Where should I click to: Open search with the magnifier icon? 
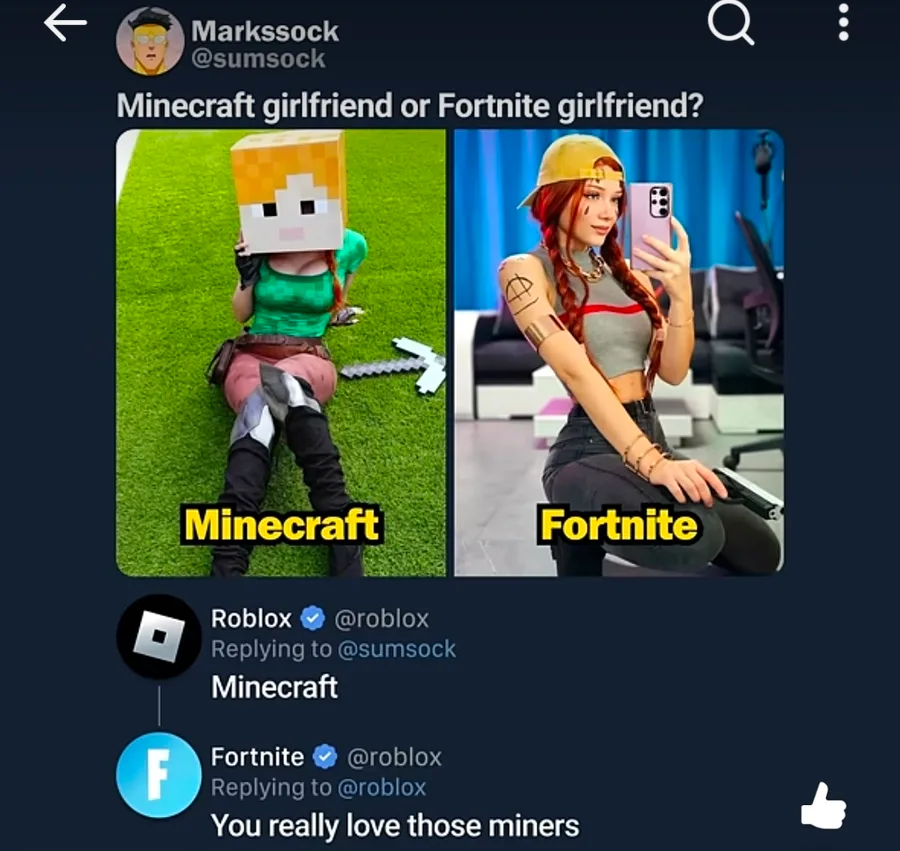(730, 24)
